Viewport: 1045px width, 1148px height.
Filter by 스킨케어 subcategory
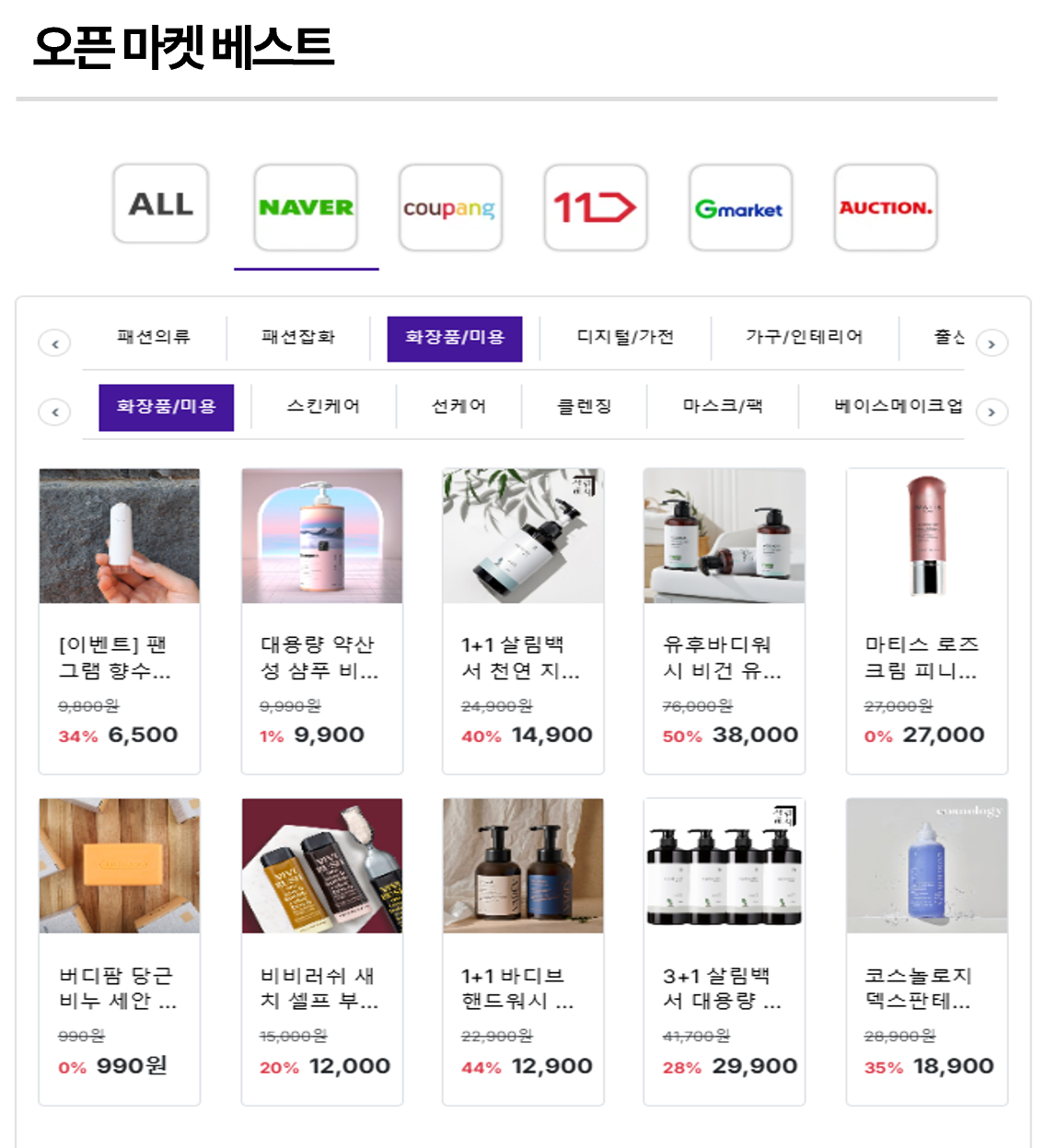[x=323, y=406]
